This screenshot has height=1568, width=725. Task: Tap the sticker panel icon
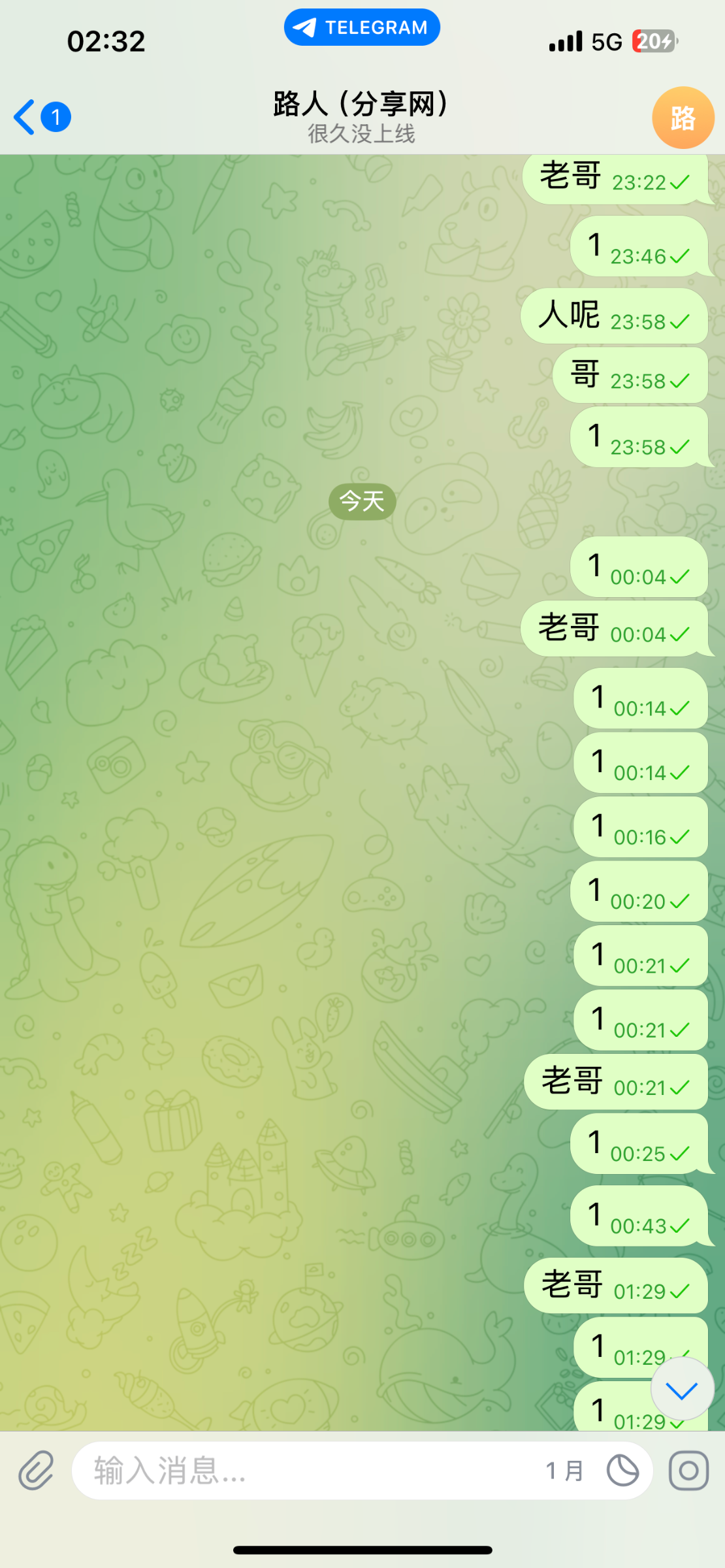click(x=622, y=1471)
